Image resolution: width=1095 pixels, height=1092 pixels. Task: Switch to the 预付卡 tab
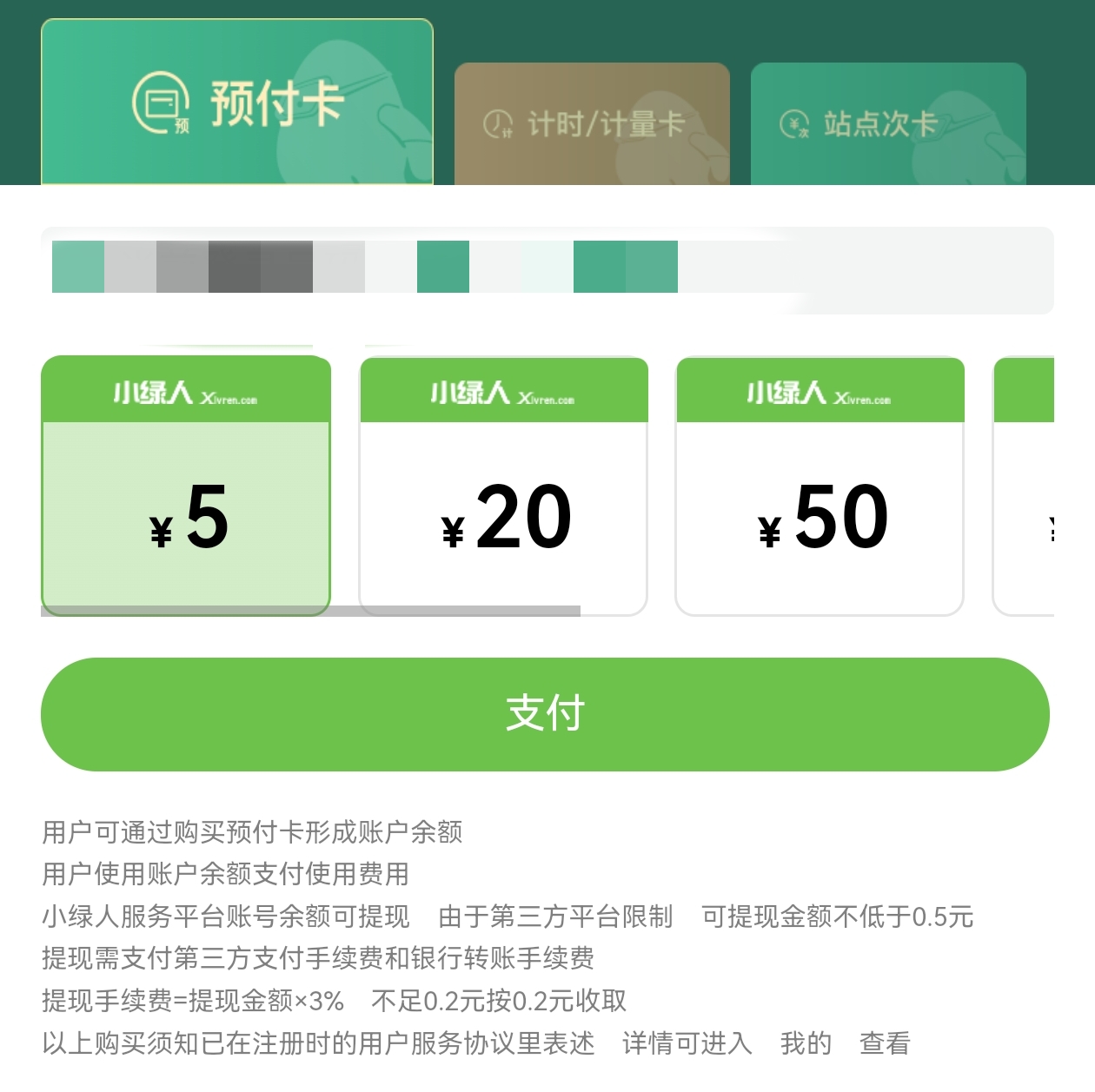click(236, 103)
